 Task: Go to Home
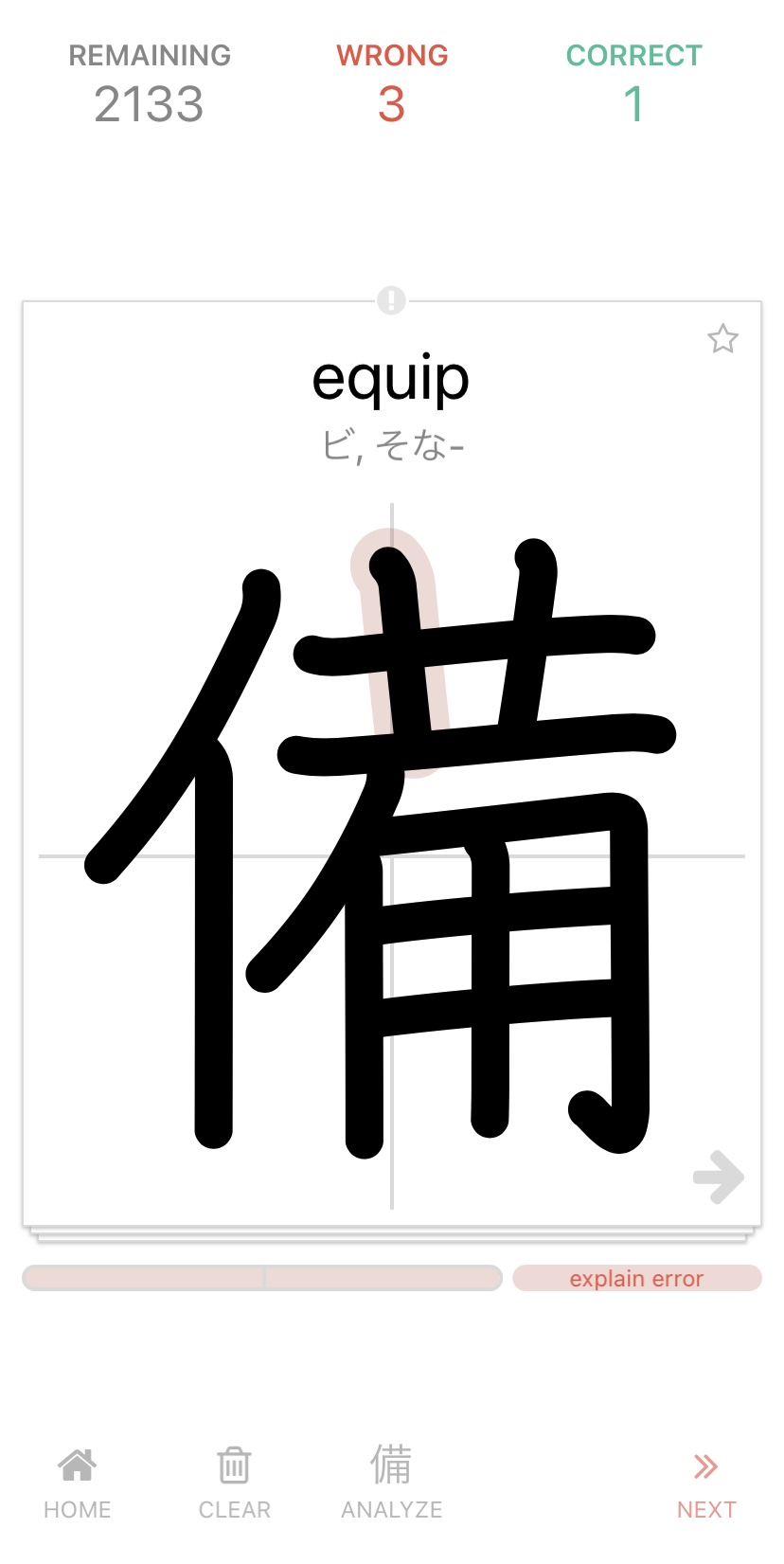coord(78,1483)
